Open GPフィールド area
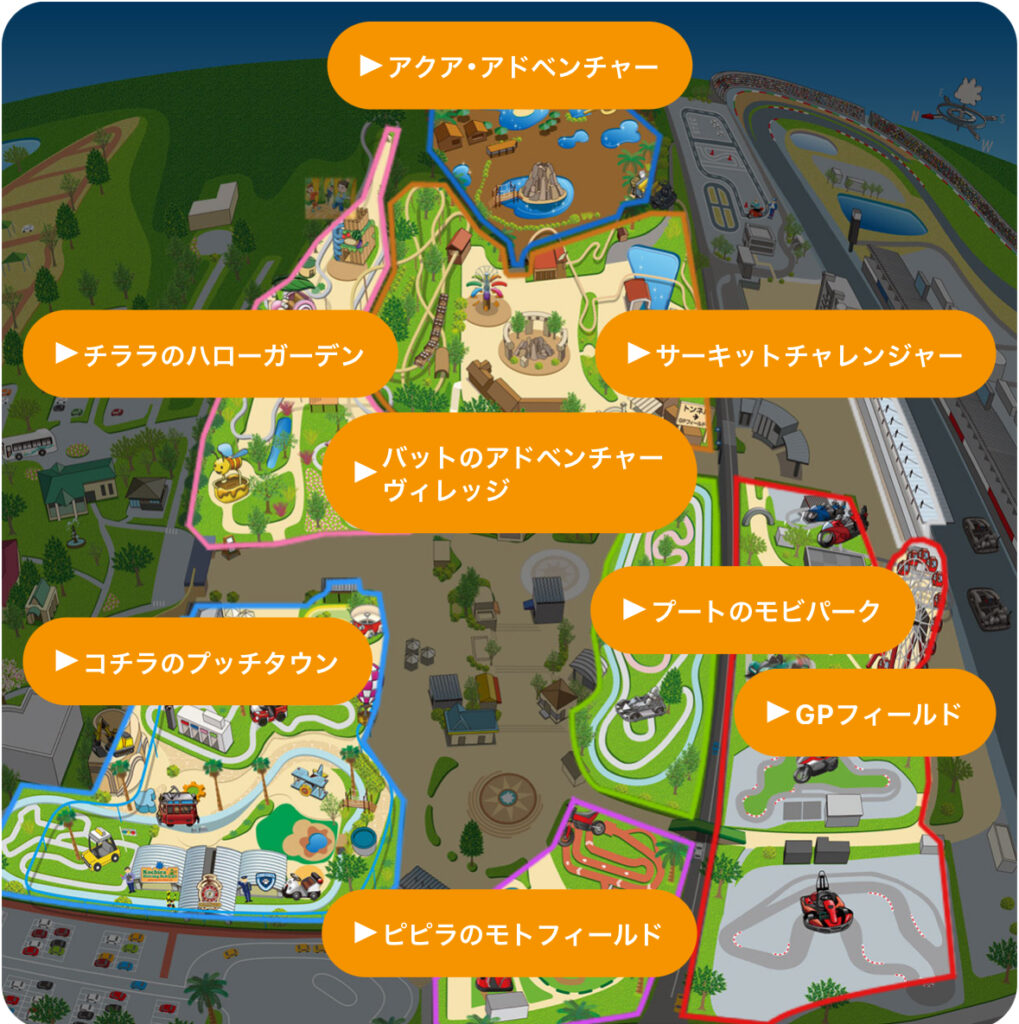Screen dimensions: 1019x1024 click(864, 712)
